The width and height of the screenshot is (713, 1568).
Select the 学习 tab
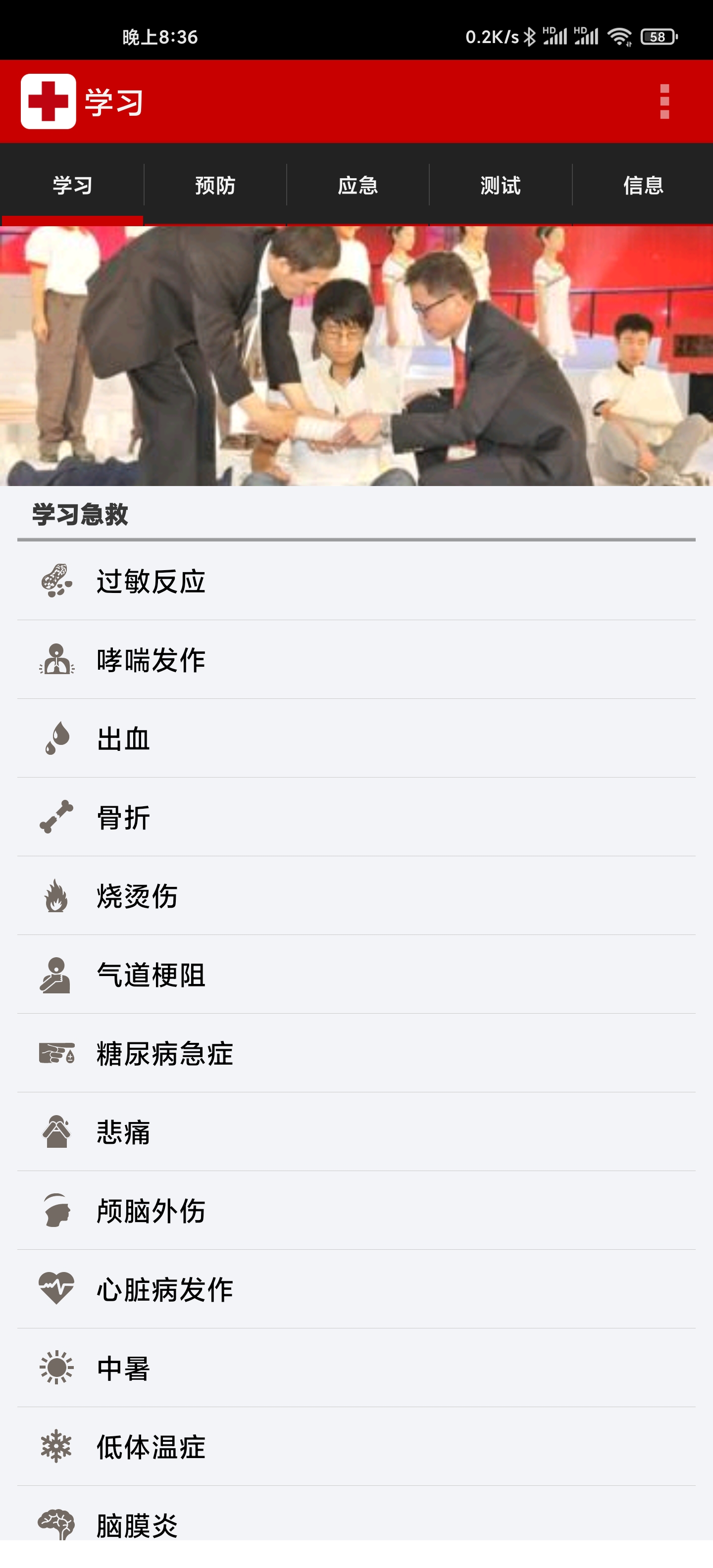pyautogui.click(x=72, y=185)
